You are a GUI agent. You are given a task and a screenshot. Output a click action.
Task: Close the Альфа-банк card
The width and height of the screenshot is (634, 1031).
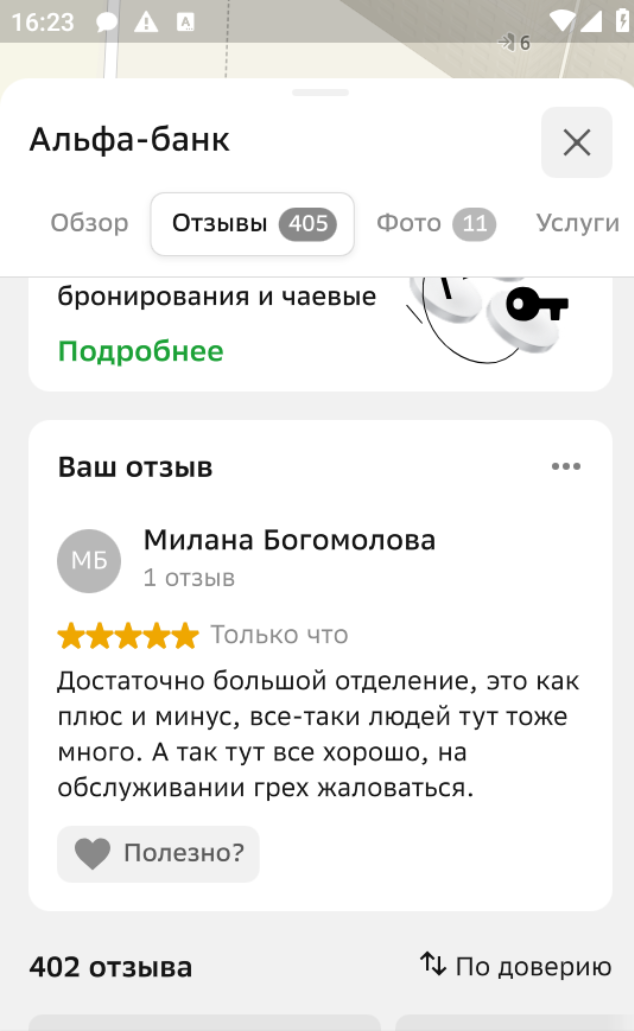(576, 143)
